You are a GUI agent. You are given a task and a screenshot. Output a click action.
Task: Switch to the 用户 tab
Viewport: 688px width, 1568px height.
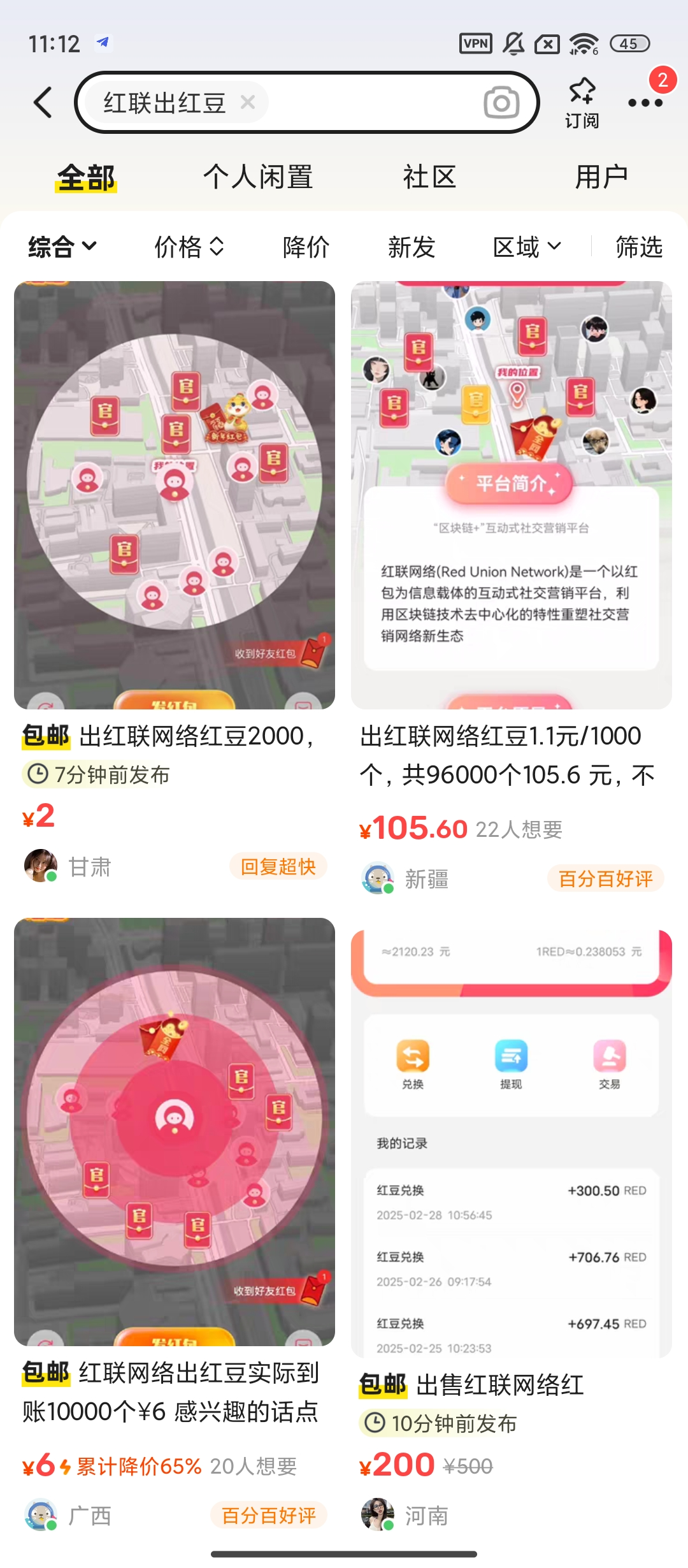click(x=601, y=177)
